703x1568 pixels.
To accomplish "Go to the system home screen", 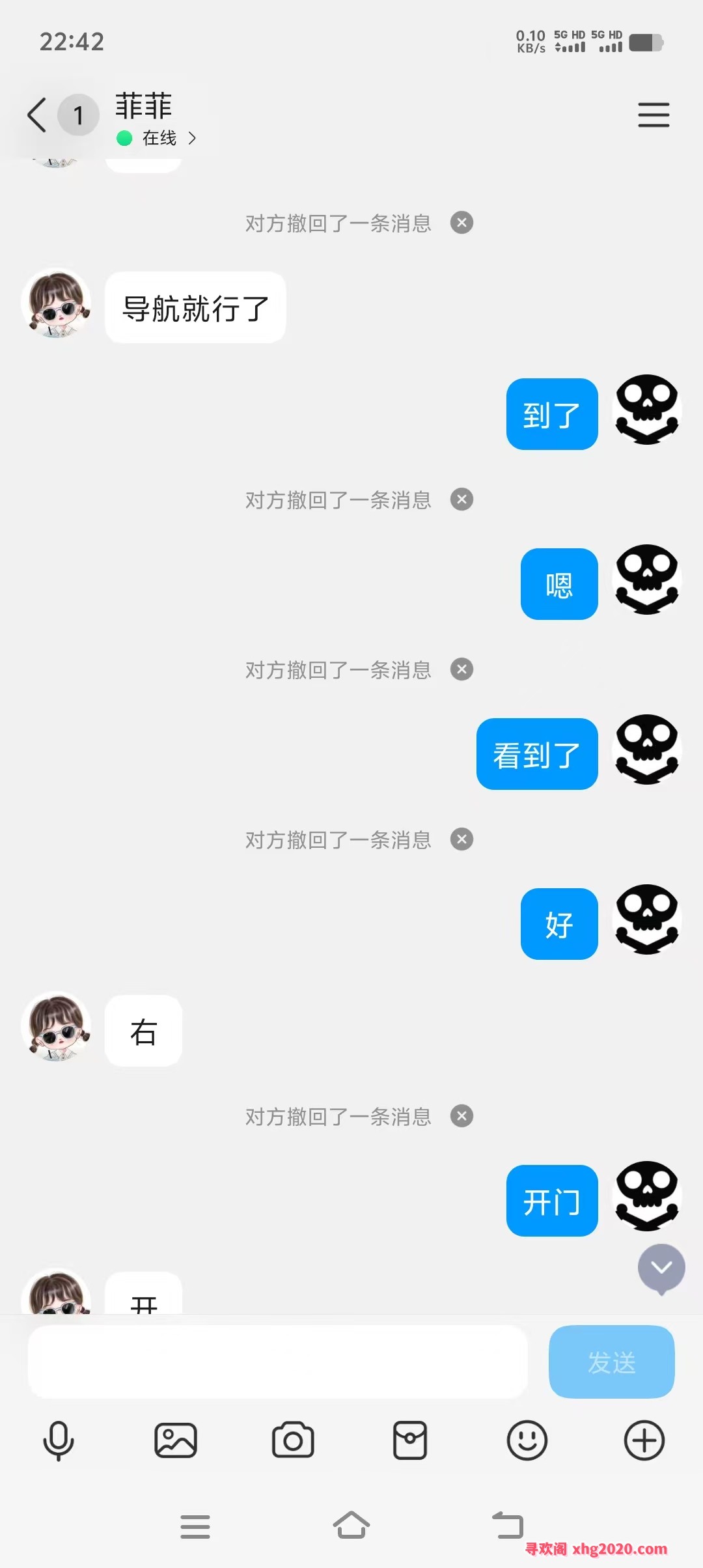I will [x=351, y=1525].
